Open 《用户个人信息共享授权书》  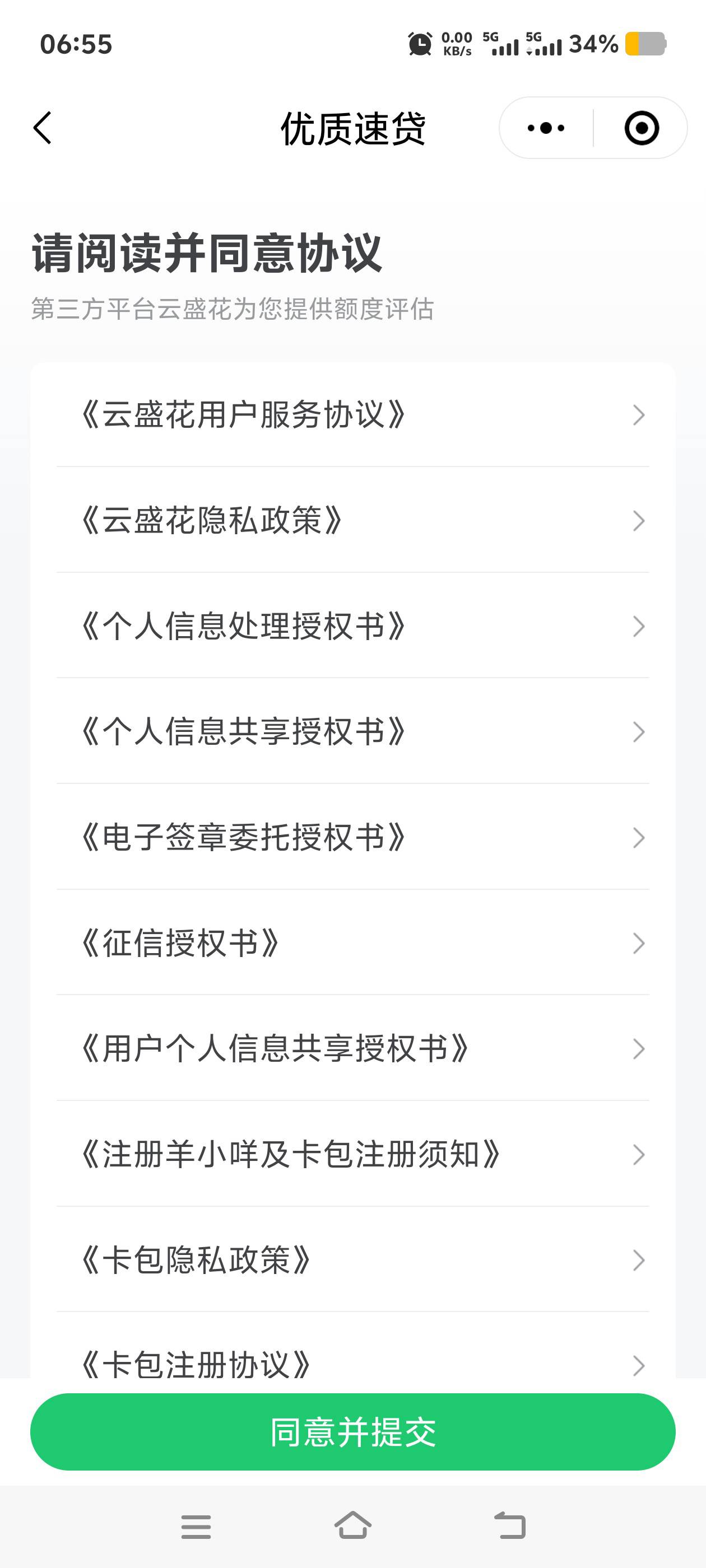click(x=352, y=1048)
